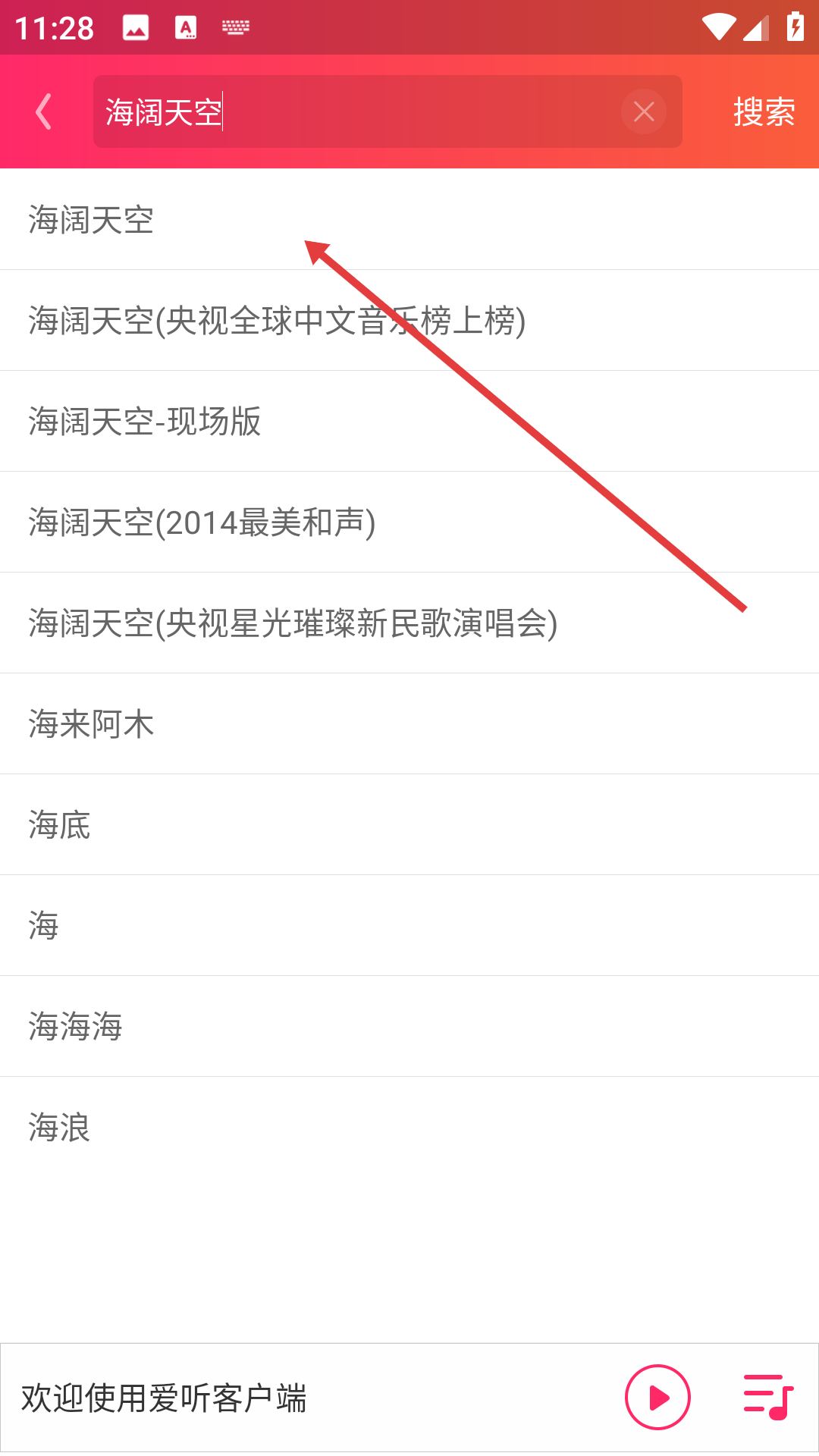
Task: Select the suggestion 海浪
Action: 59,1128
